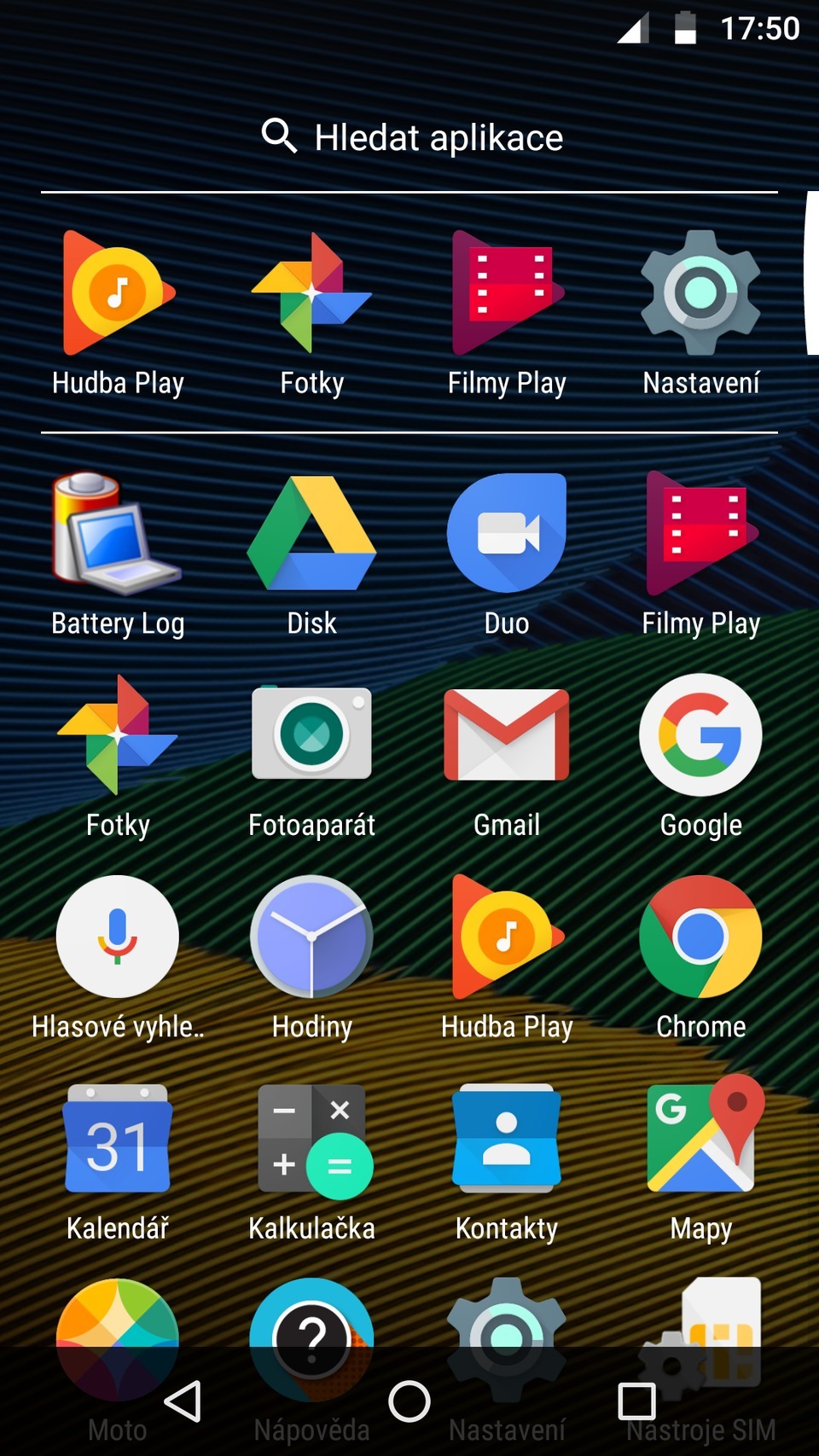Open the Hodiny clock app
This screenshot has height=1456, width=819.
click(x=311, y=937)
